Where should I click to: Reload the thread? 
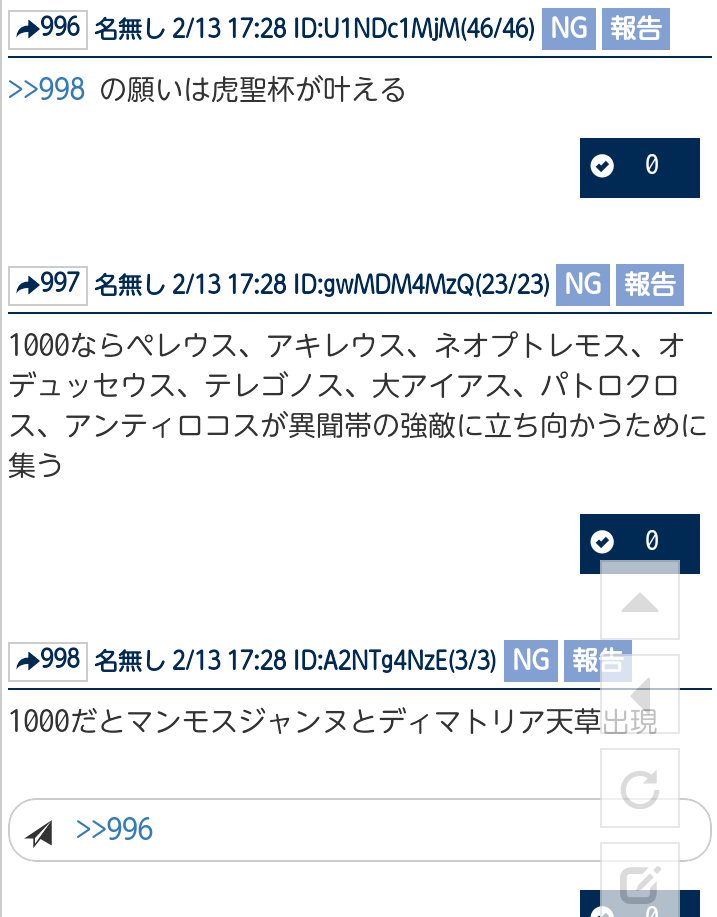point(640,789)
